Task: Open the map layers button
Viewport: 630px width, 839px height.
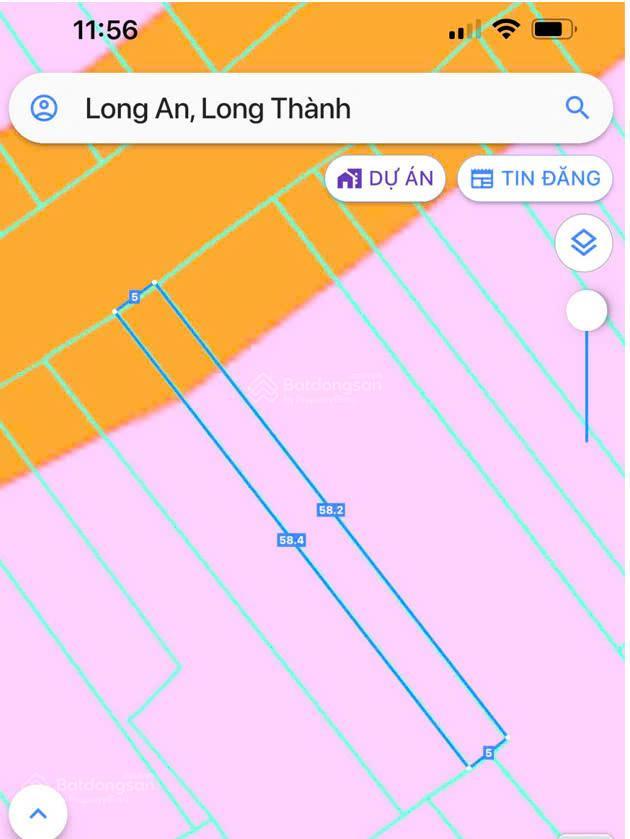Action: [584, 242]
